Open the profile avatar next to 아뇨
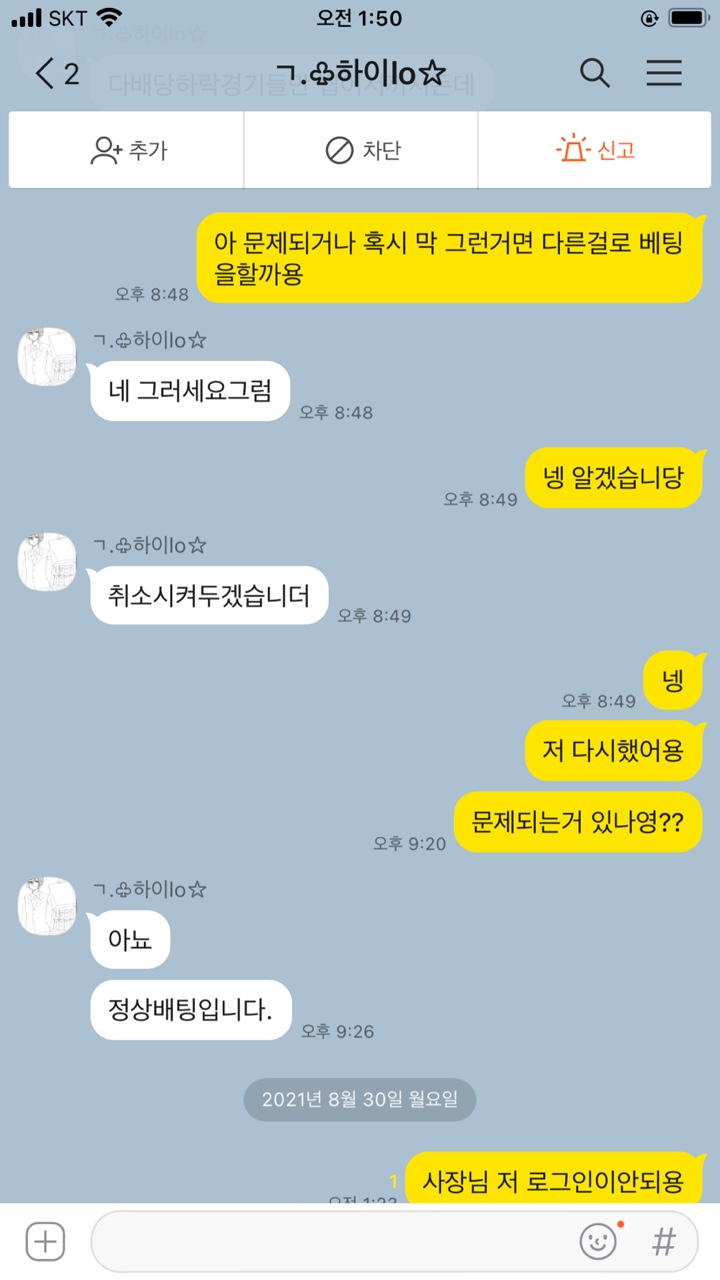Viewport: 720px width, 1280px height. (x=47, y=906)
